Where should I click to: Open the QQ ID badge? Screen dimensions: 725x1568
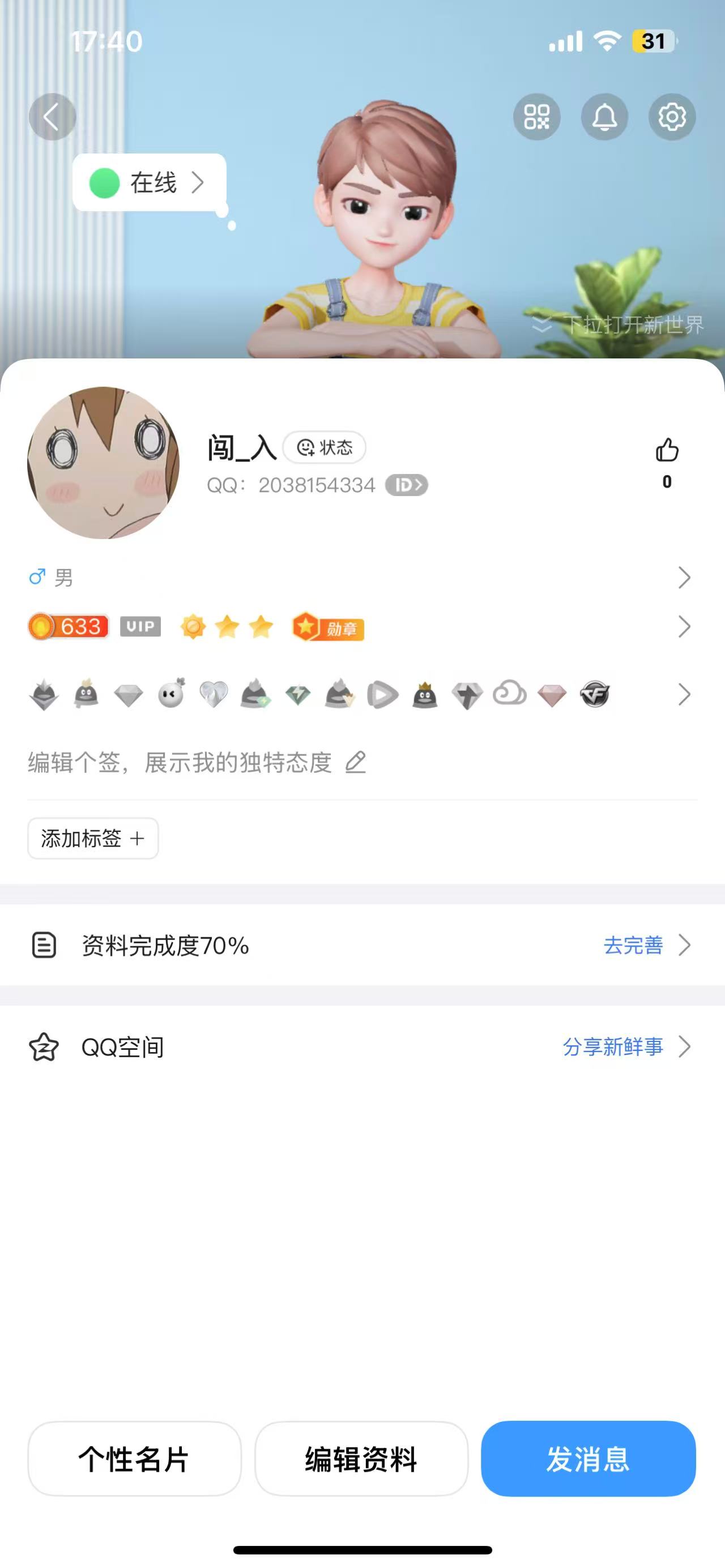(x=407, y=485)
